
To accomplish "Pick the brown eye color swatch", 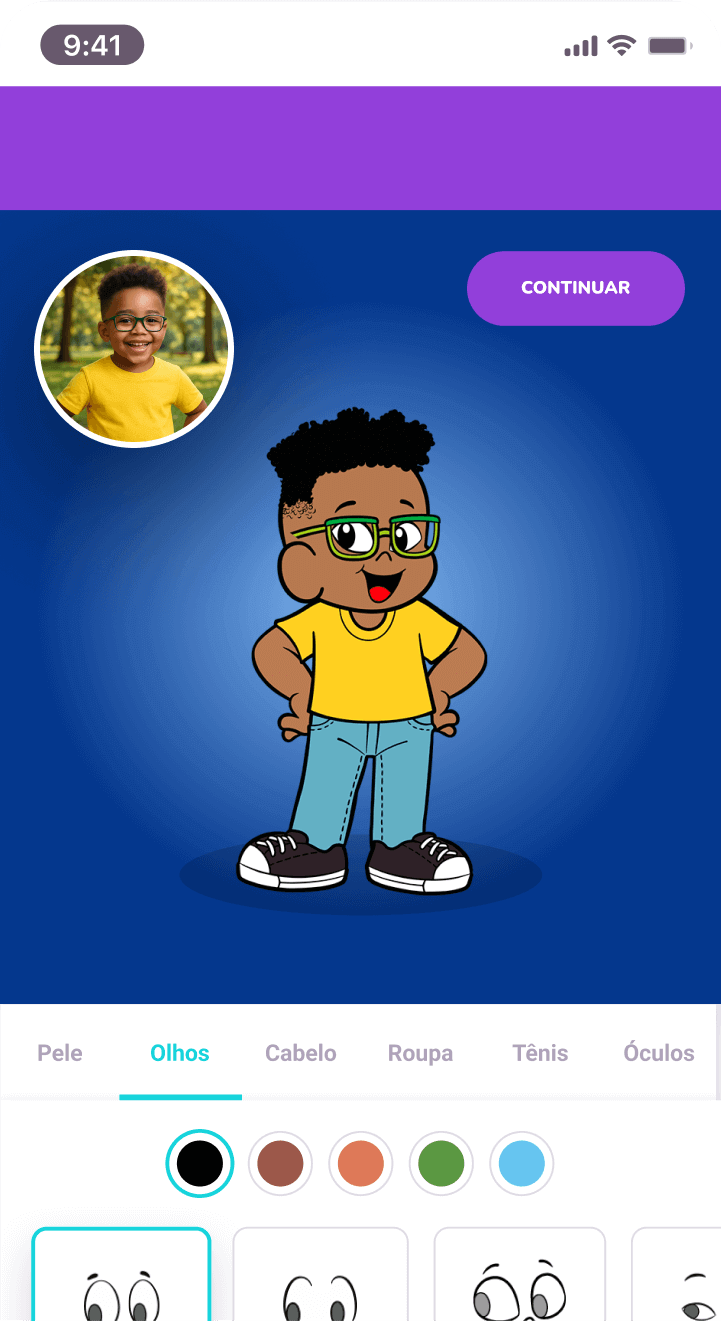I will (x=280, y=1164).
